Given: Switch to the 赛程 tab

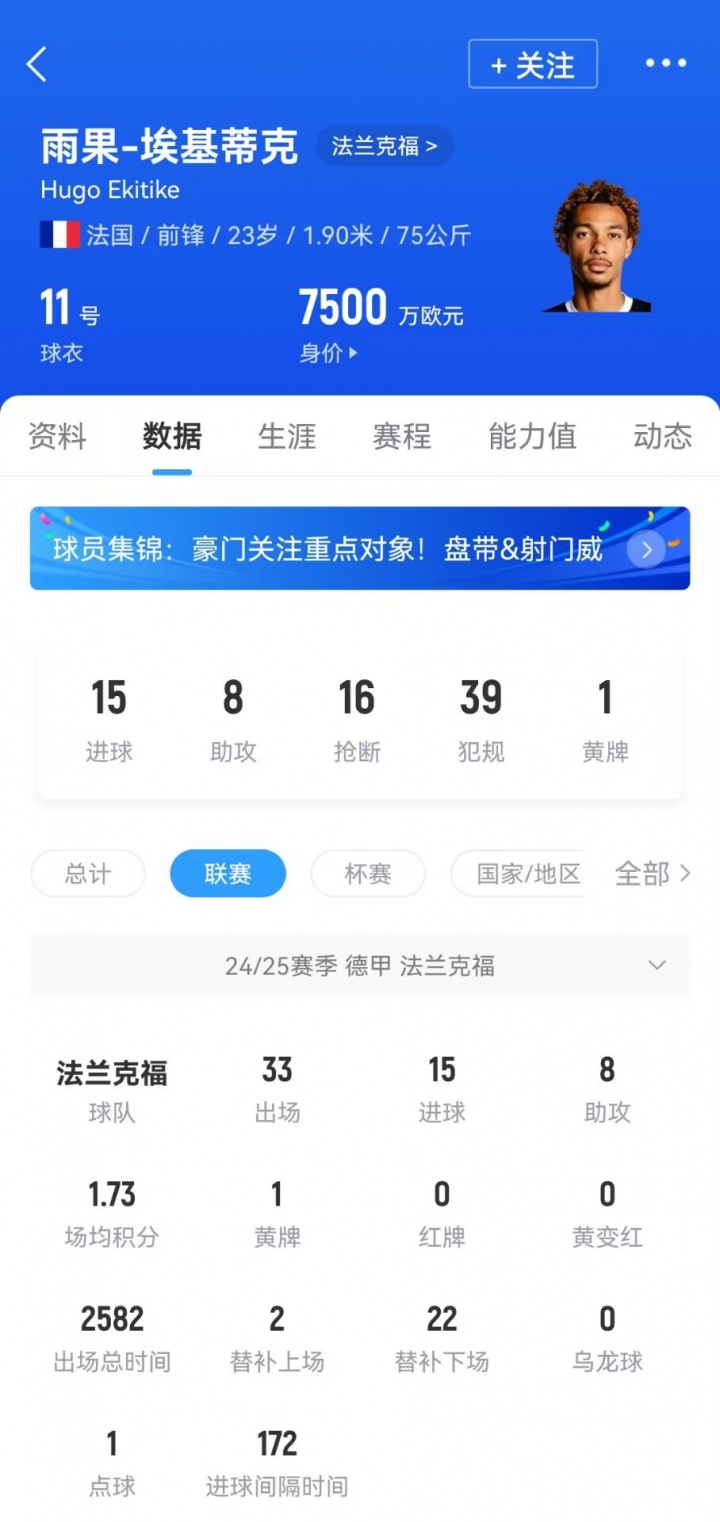Looking at the screenshot, I should tap(402, 436).
